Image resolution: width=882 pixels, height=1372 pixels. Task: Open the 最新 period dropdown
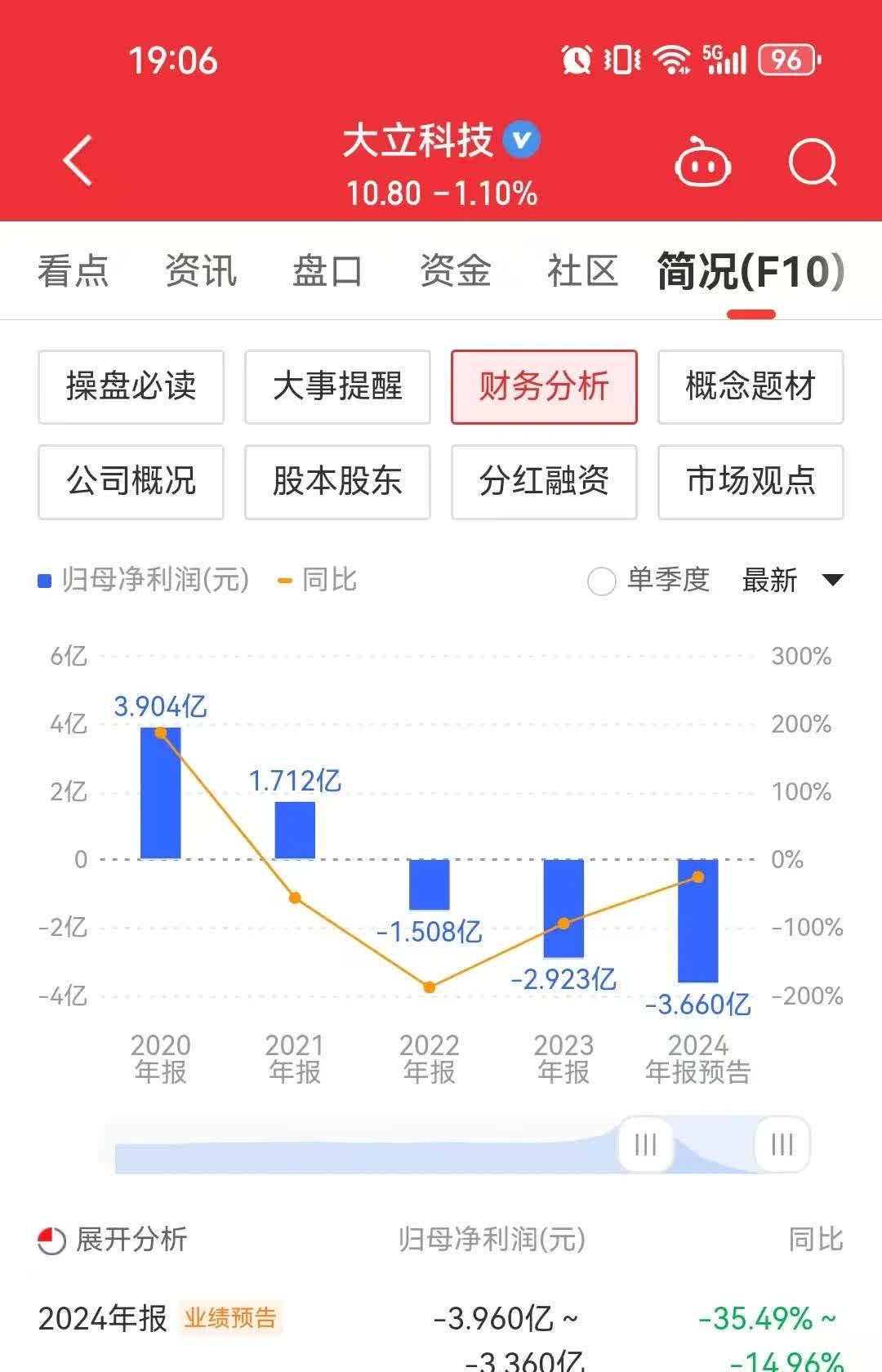784,581
